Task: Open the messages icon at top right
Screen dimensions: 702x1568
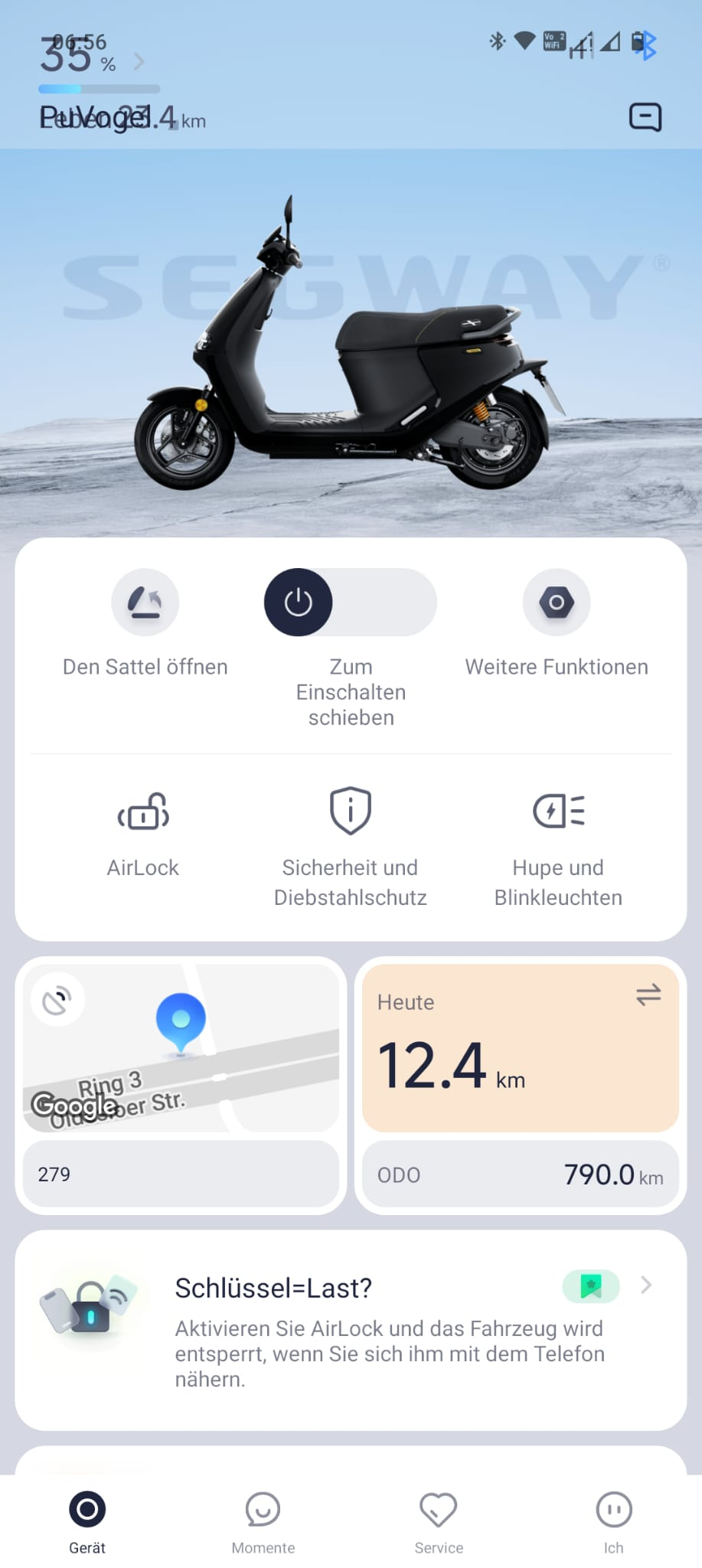Action: 645,117
